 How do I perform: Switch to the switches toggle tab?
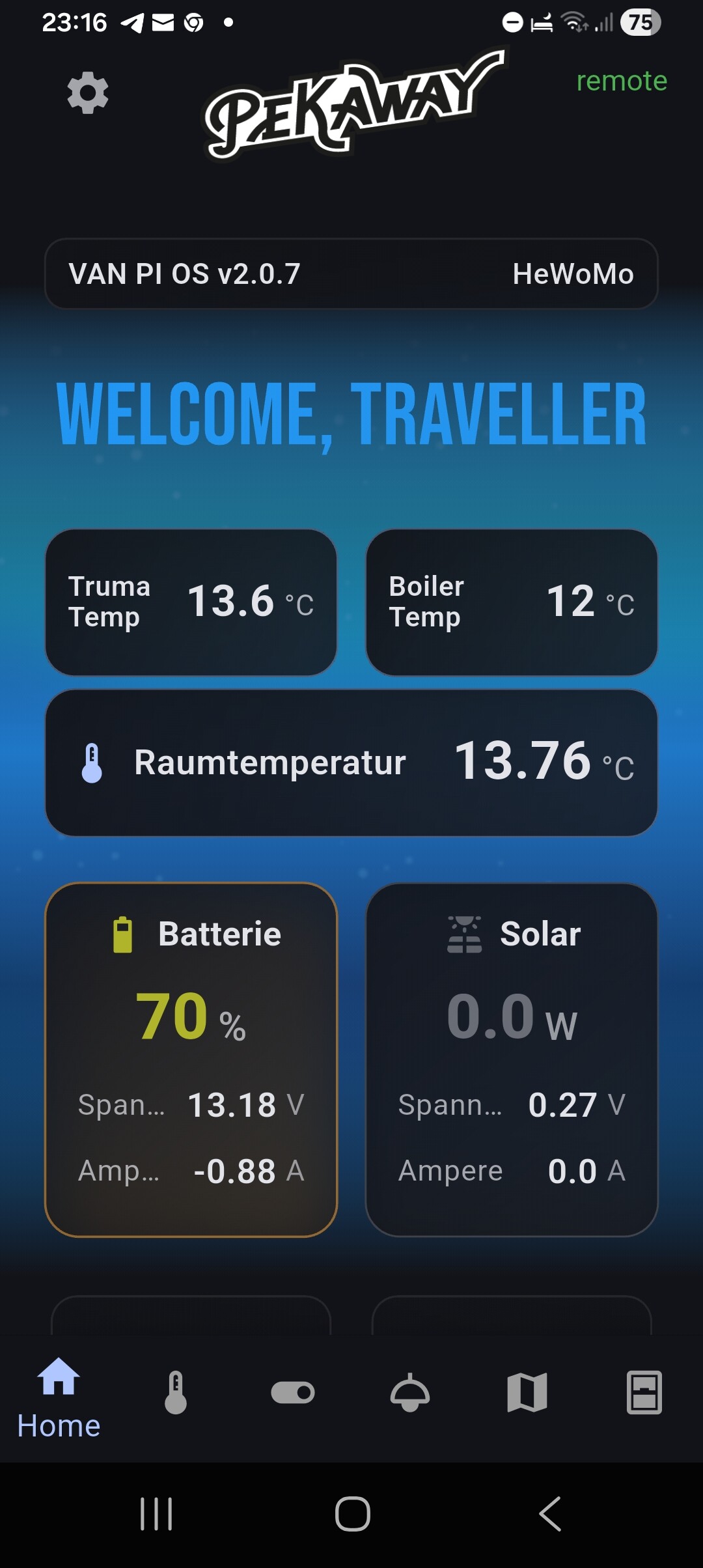tap(293, 1393)
